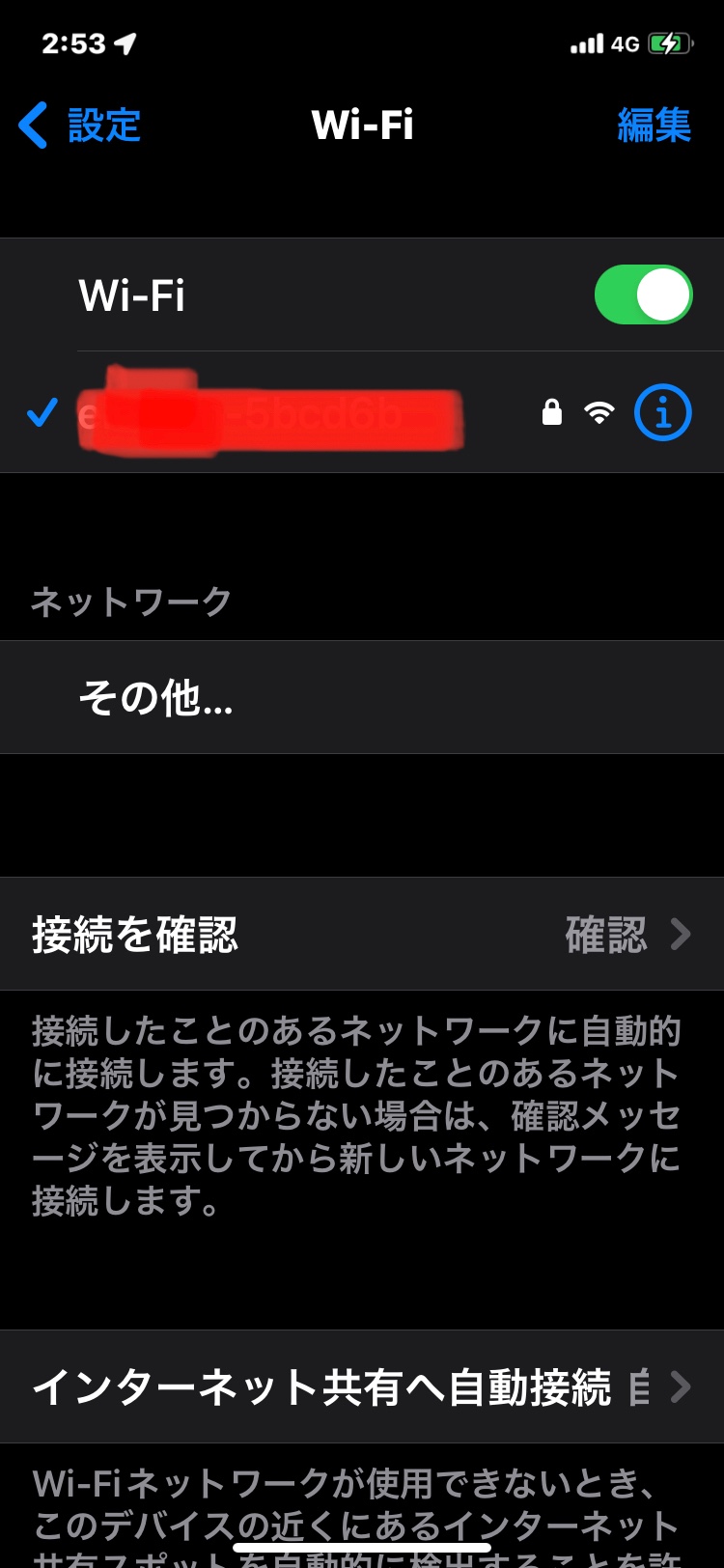The height and width of the screenshot is (1568, 724).
Task: Go back to 設定
Action: click(x=81, y=126)
